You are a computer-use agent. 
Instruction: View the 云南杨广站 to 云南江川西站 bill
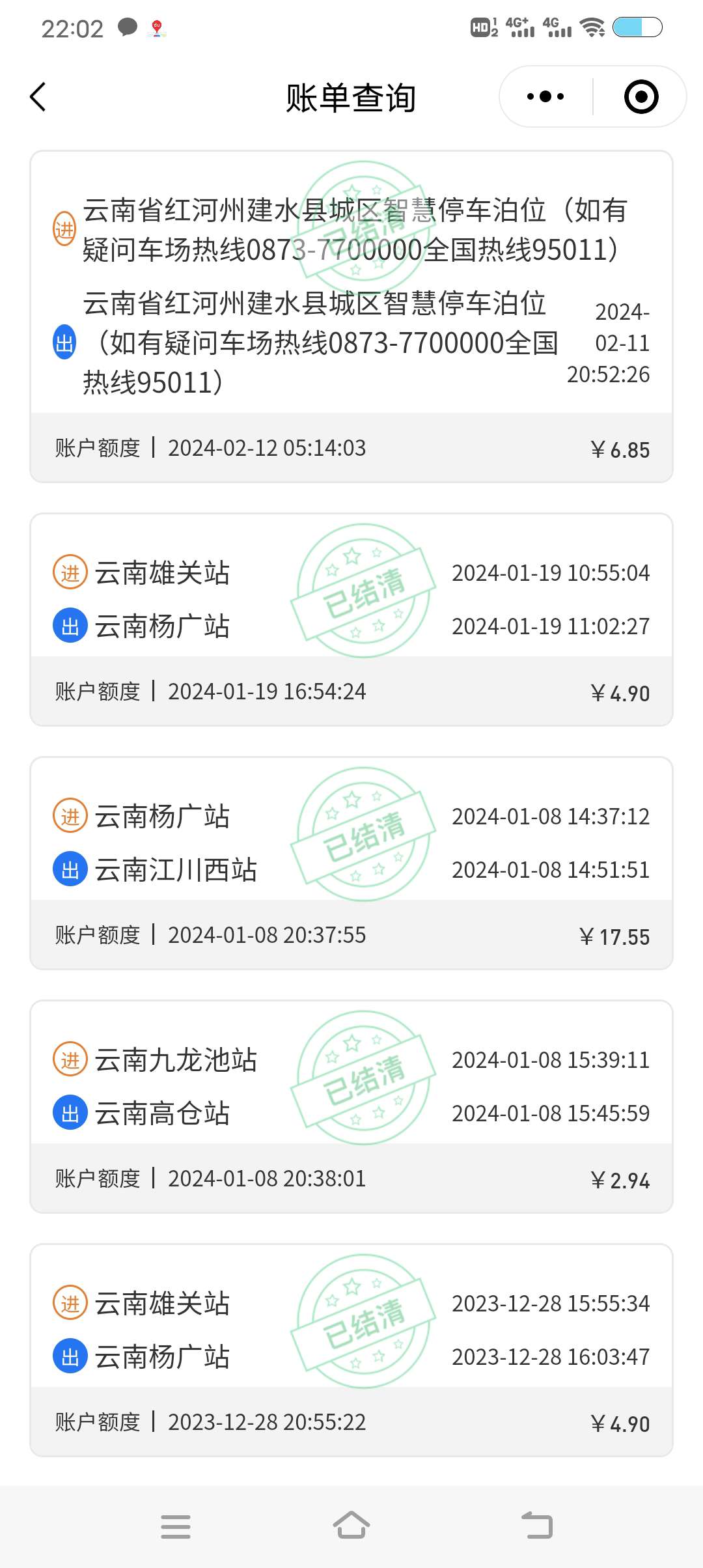tap(351, 862)
